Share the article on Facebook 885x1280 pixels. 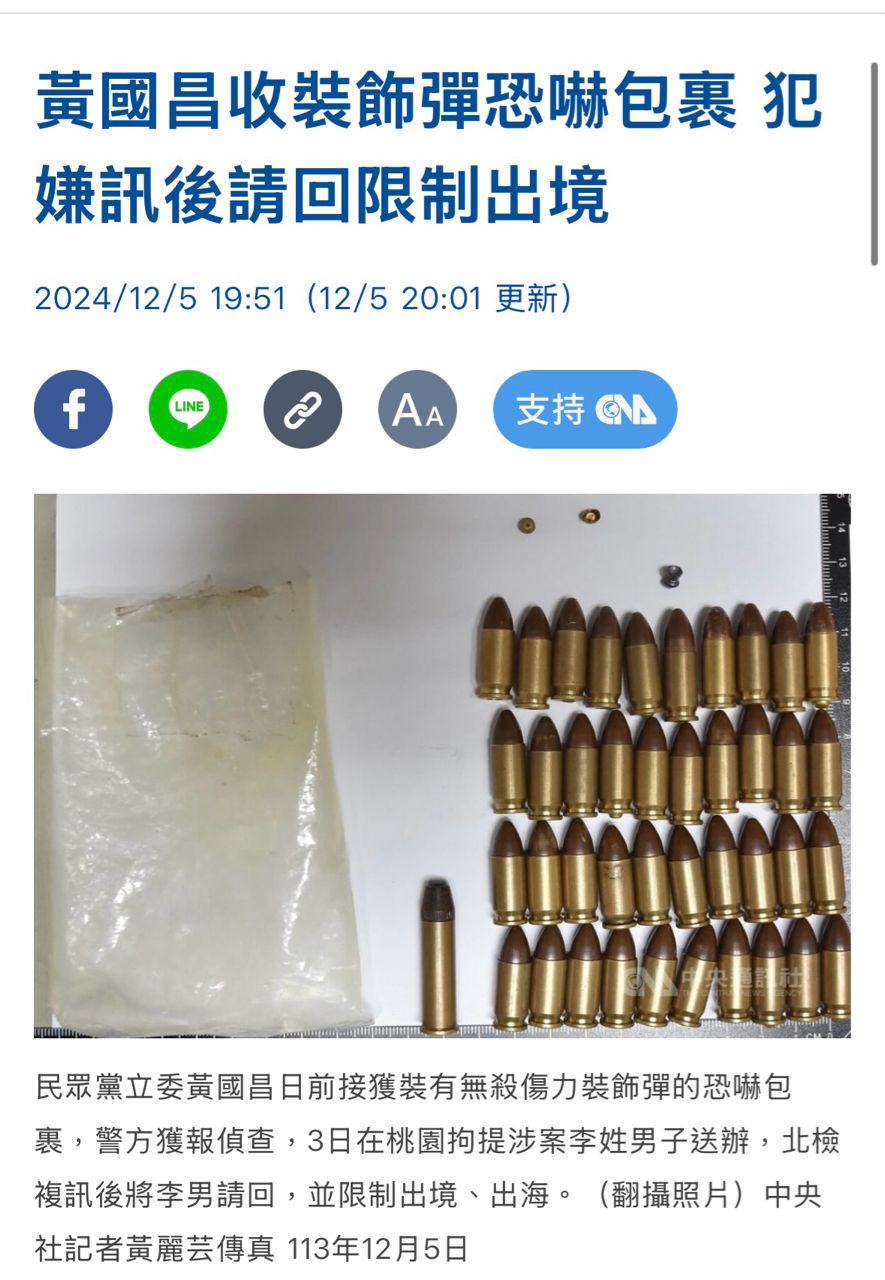coord(73,409)
